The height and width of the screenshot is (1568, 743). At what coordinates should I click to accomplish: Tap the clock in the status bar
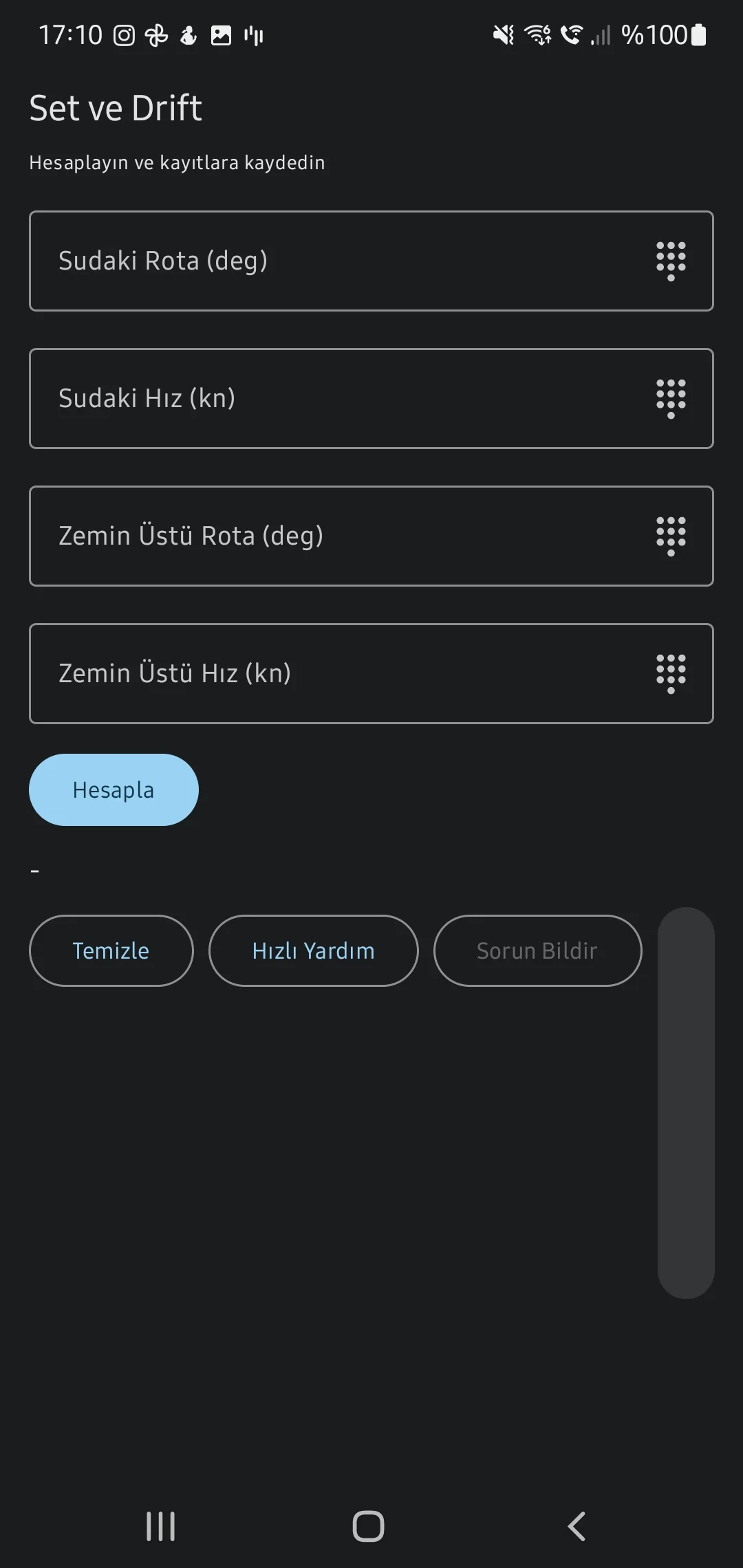pyautogui.click(x=69, y=34)
